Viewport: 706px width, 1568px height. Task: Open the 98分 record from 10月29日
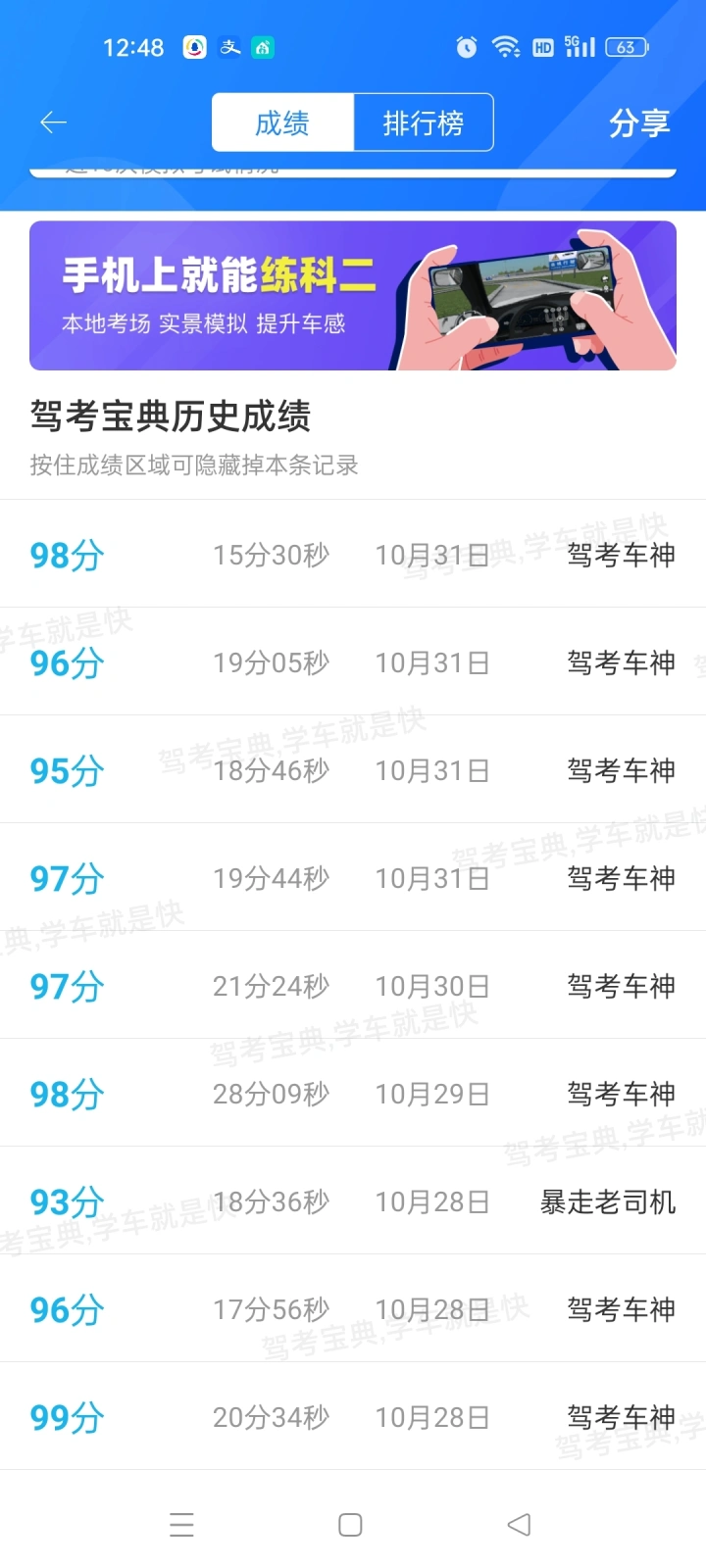pos(353,1094)
